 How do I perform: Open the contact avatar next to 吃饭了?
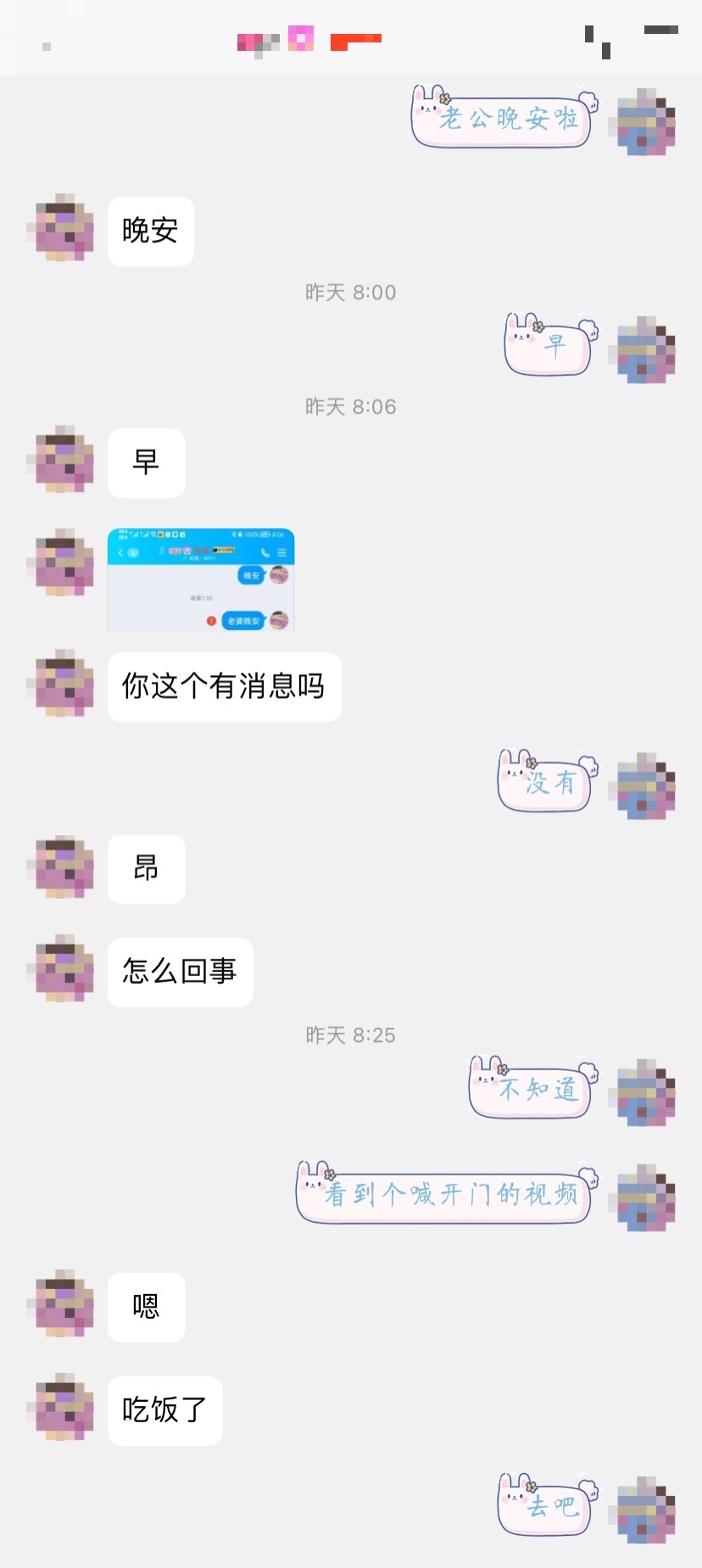[60, 1407]
